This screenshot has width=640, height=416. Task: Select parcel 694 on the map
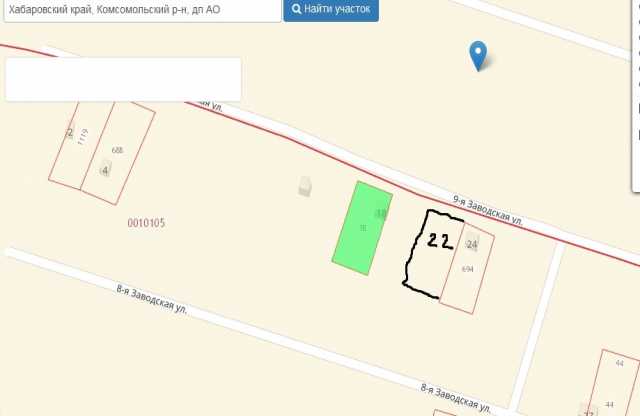click(468, 268)
